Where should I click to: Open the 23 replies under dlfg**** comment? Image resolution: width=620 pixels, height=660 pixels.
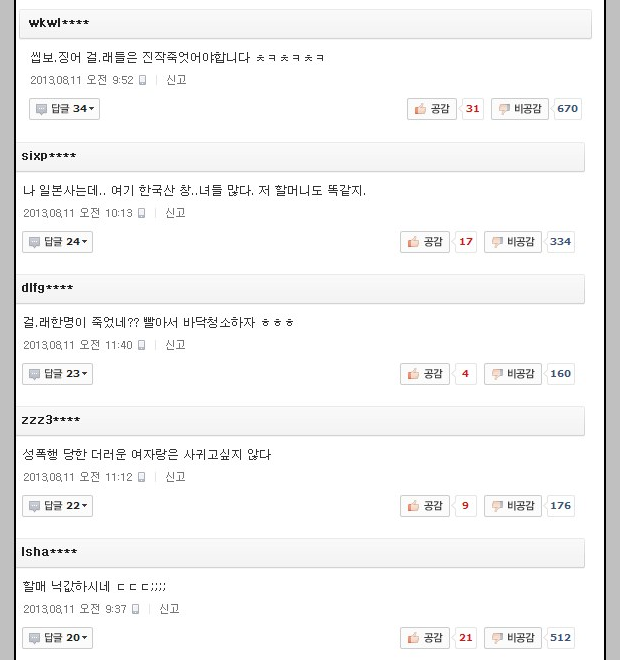[58, 374]
